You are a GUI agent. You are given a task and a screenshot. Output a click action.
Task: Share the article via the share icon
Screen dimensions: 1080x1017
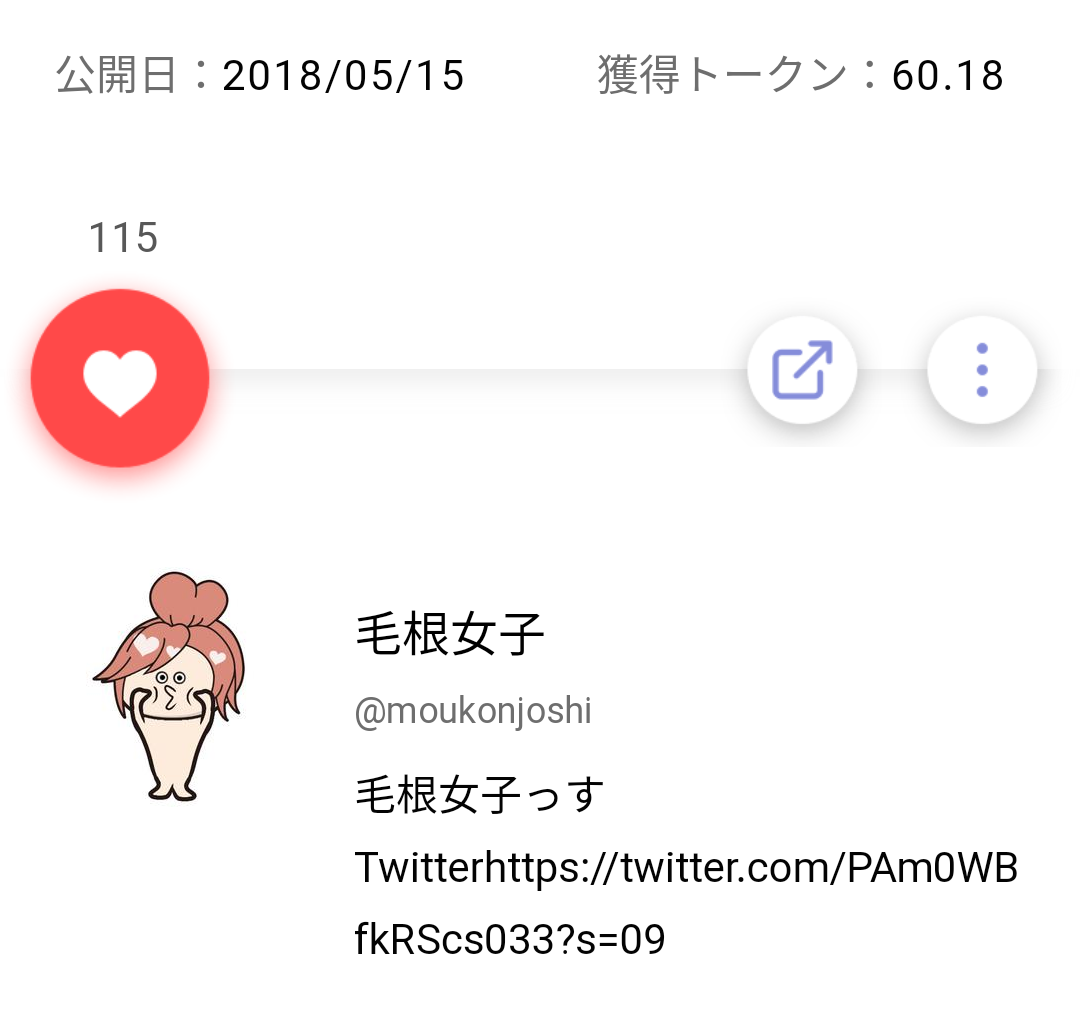click(x=802, y=370)
